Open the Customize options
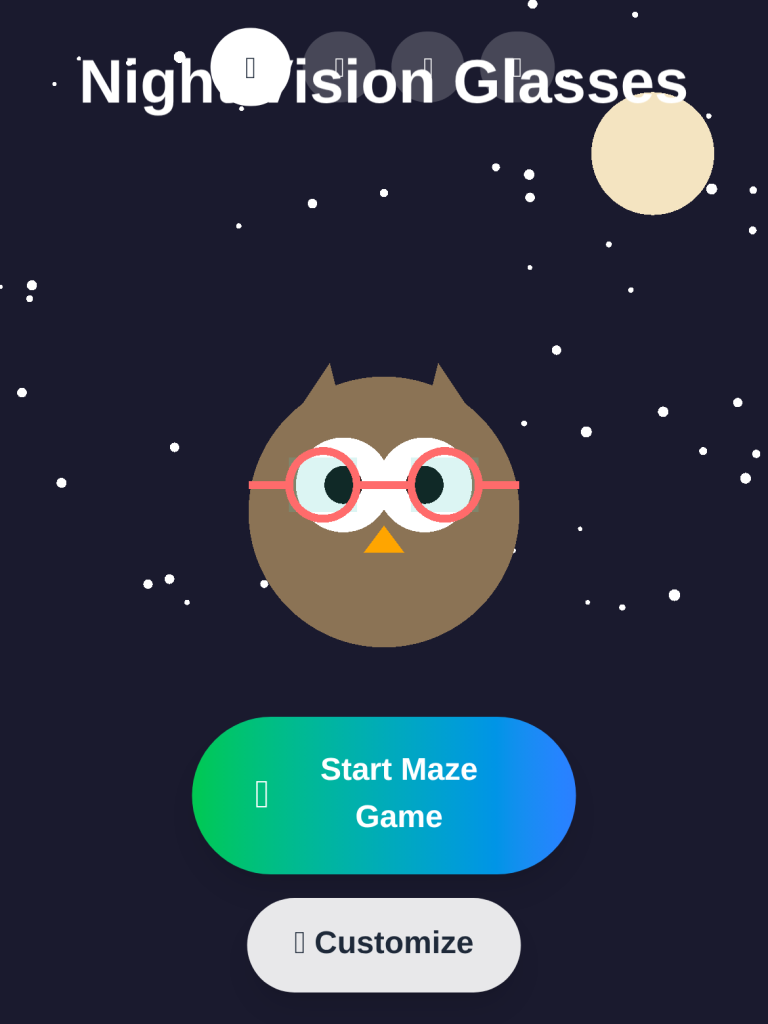 384,944
